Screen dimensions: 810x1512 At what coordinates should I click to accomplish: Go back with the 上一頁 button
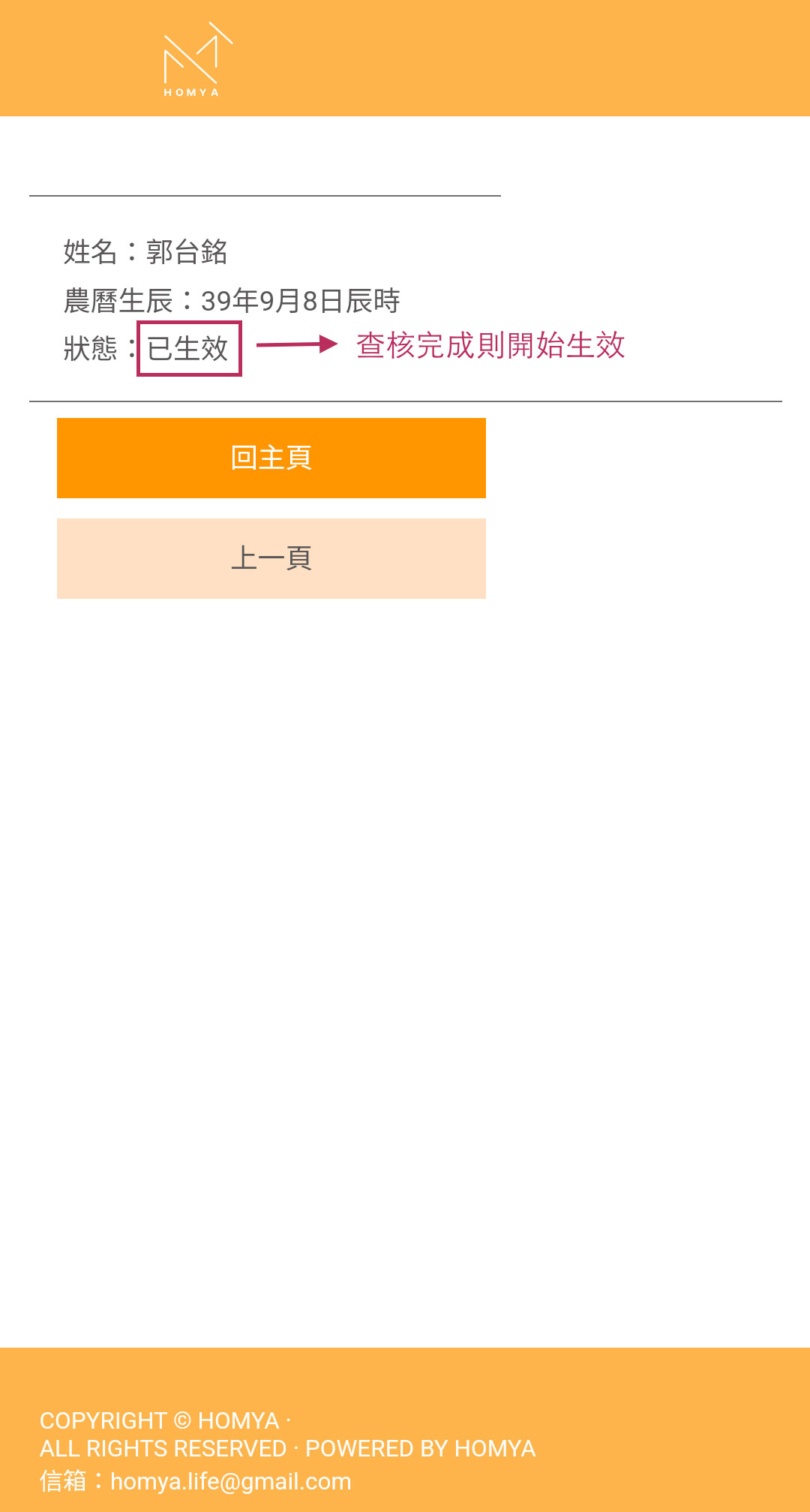click(x=271, y=558)
